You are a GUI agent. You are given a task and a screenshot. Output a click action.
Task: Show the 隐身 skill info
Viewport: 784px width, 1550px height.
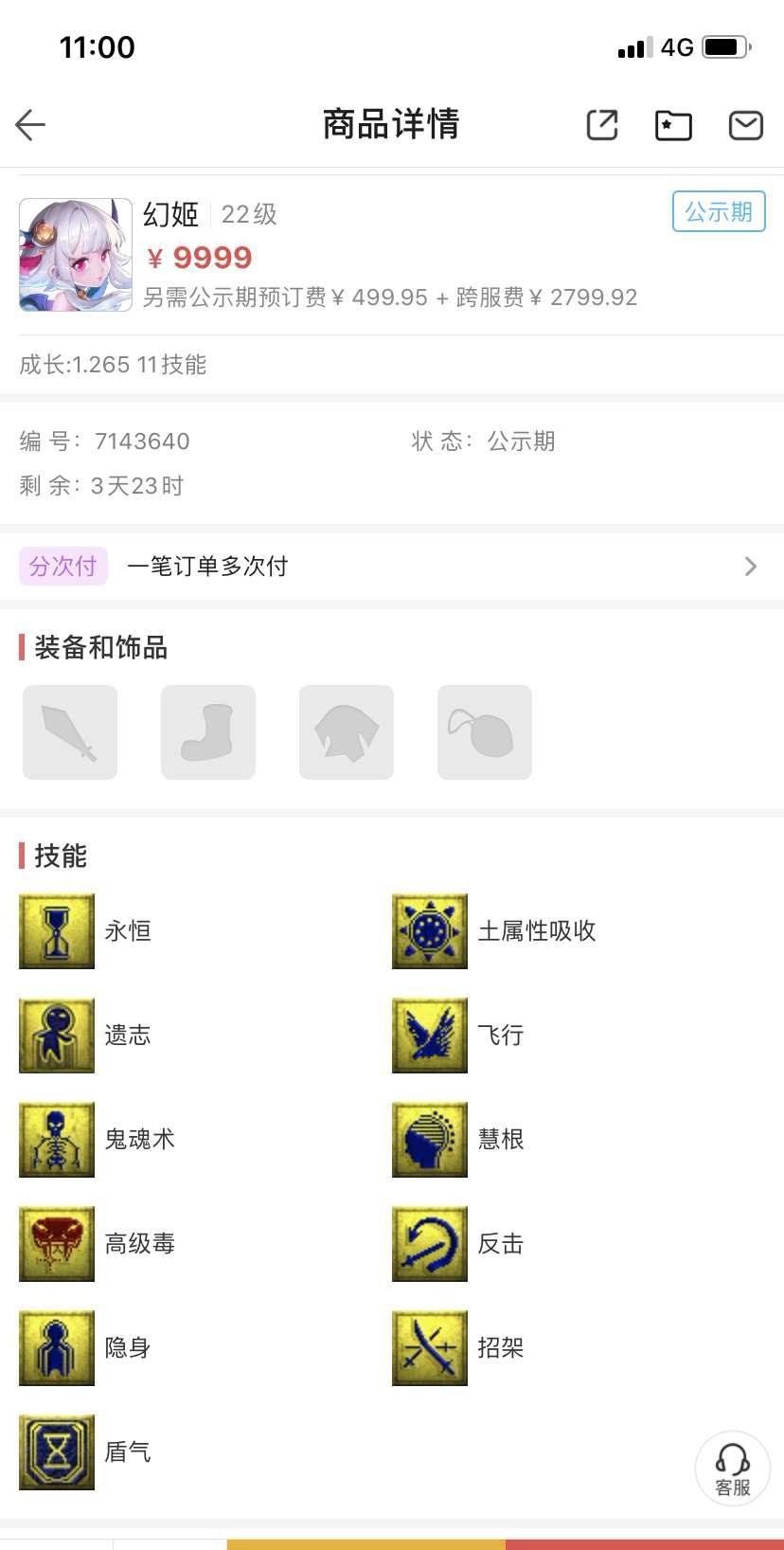coord(57,1348)
